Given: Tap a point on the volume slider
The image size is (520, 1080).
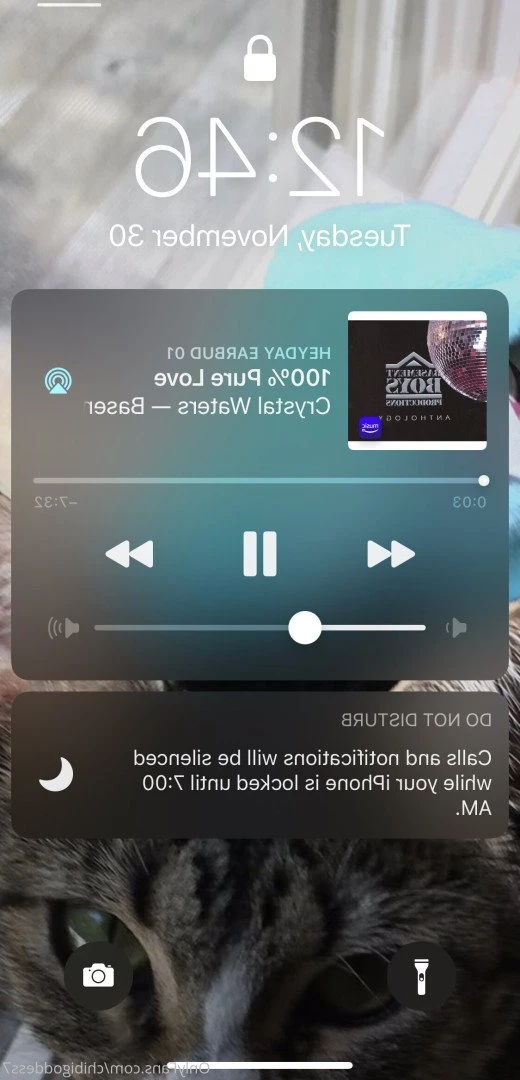Looking at the screenshot, I should click(260, 627).
